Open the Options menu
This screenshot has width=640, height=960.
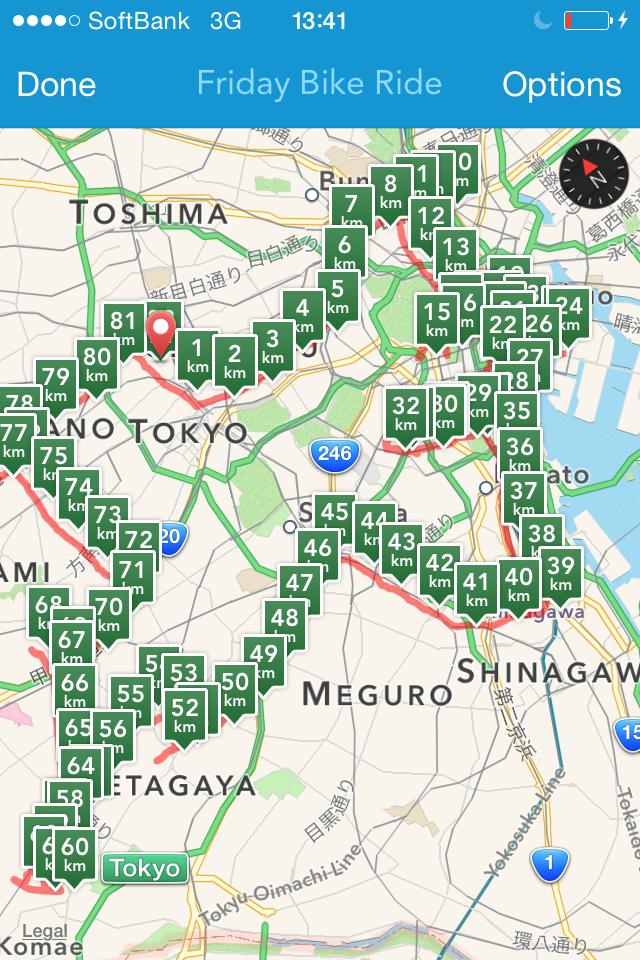[561, 85]
